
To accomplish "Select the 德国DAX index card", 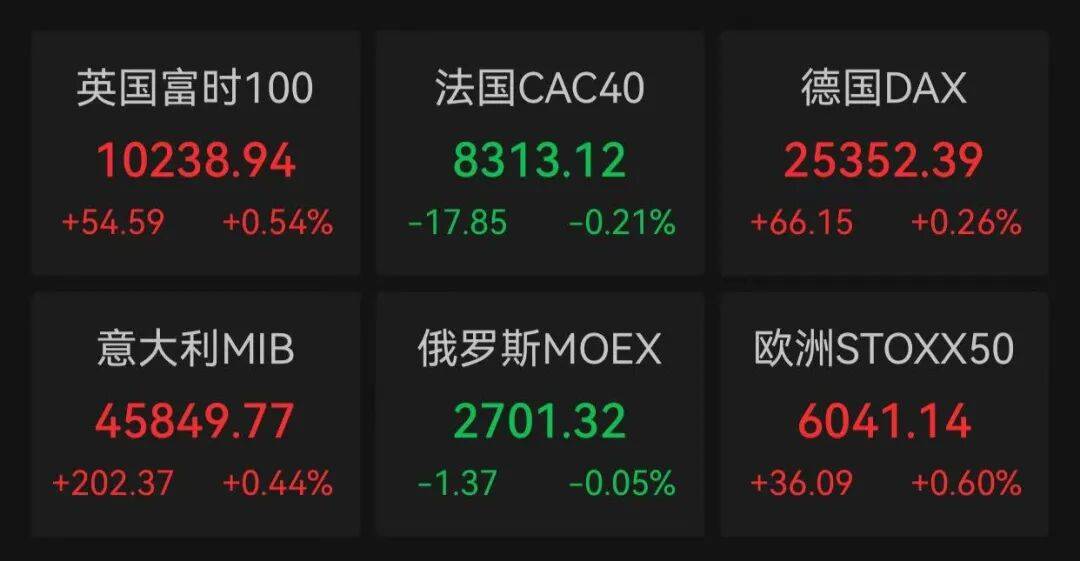I will (884, 153).
